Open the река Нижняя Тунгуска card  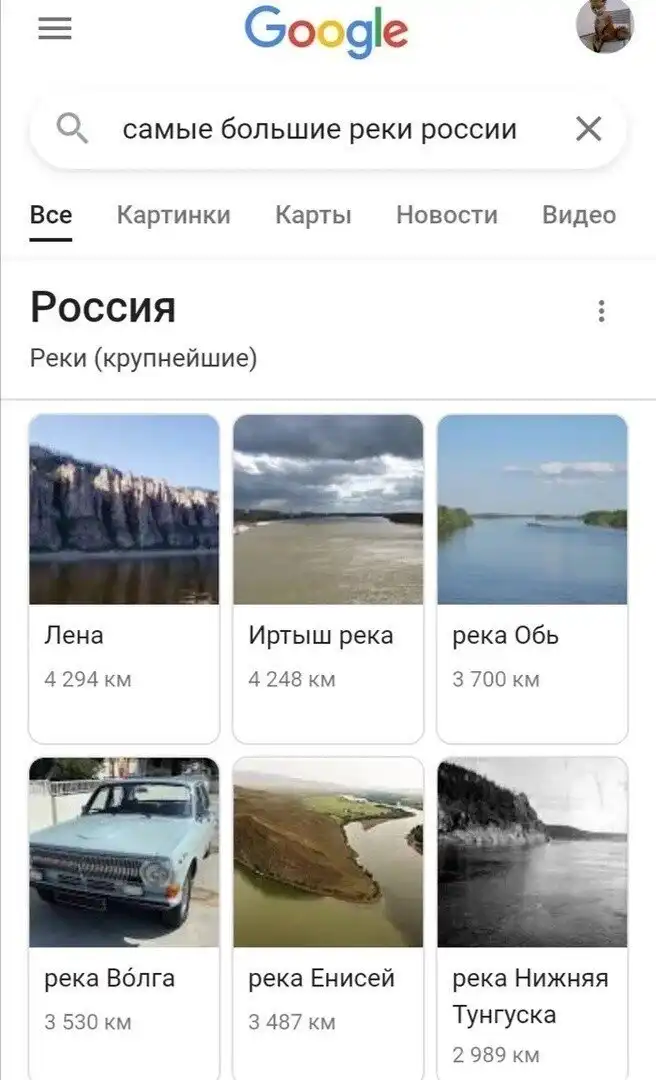pos(532,915)
